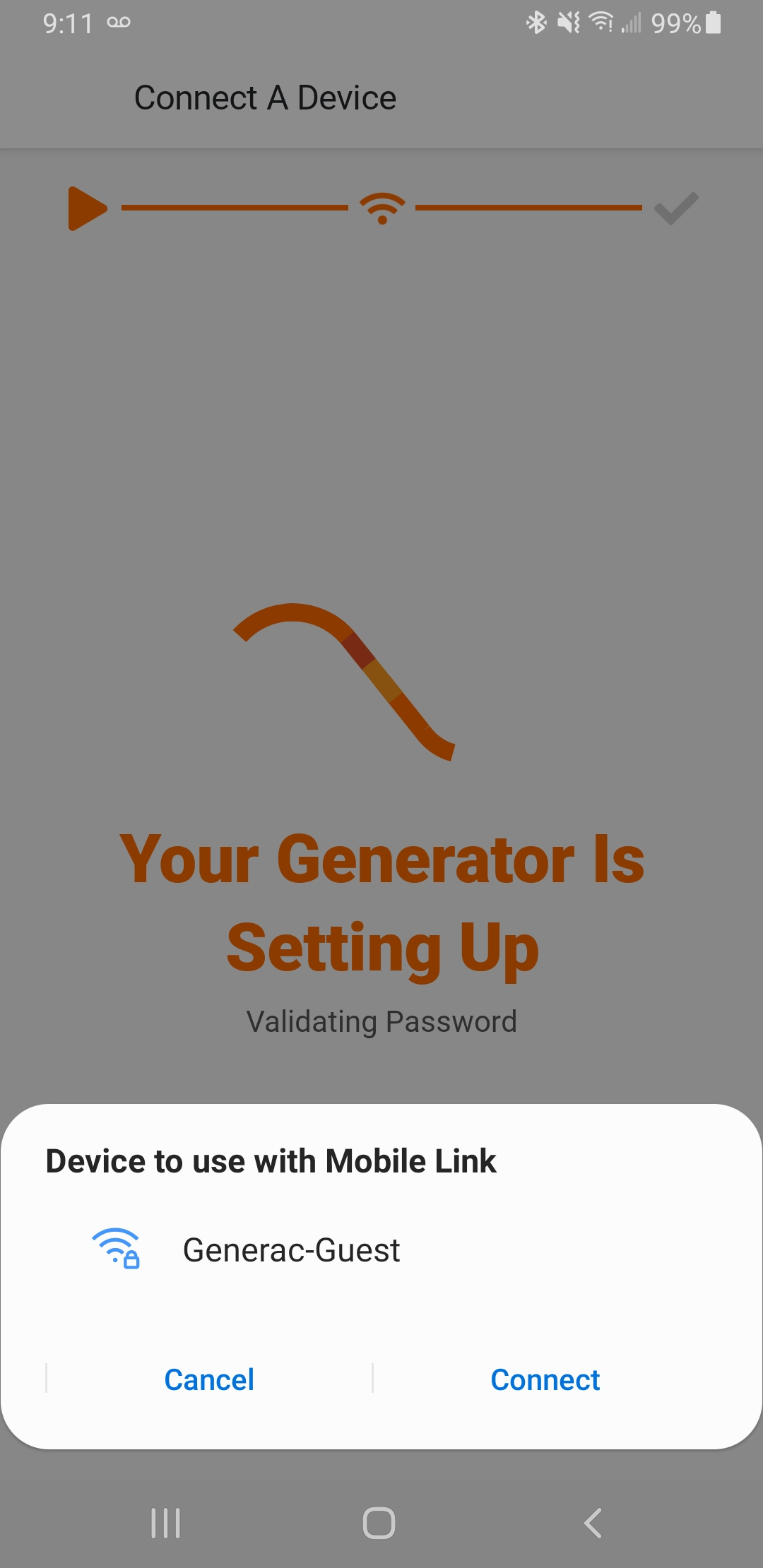Tap the Wi-Fi step icon on progress tracker

[381, 208]
